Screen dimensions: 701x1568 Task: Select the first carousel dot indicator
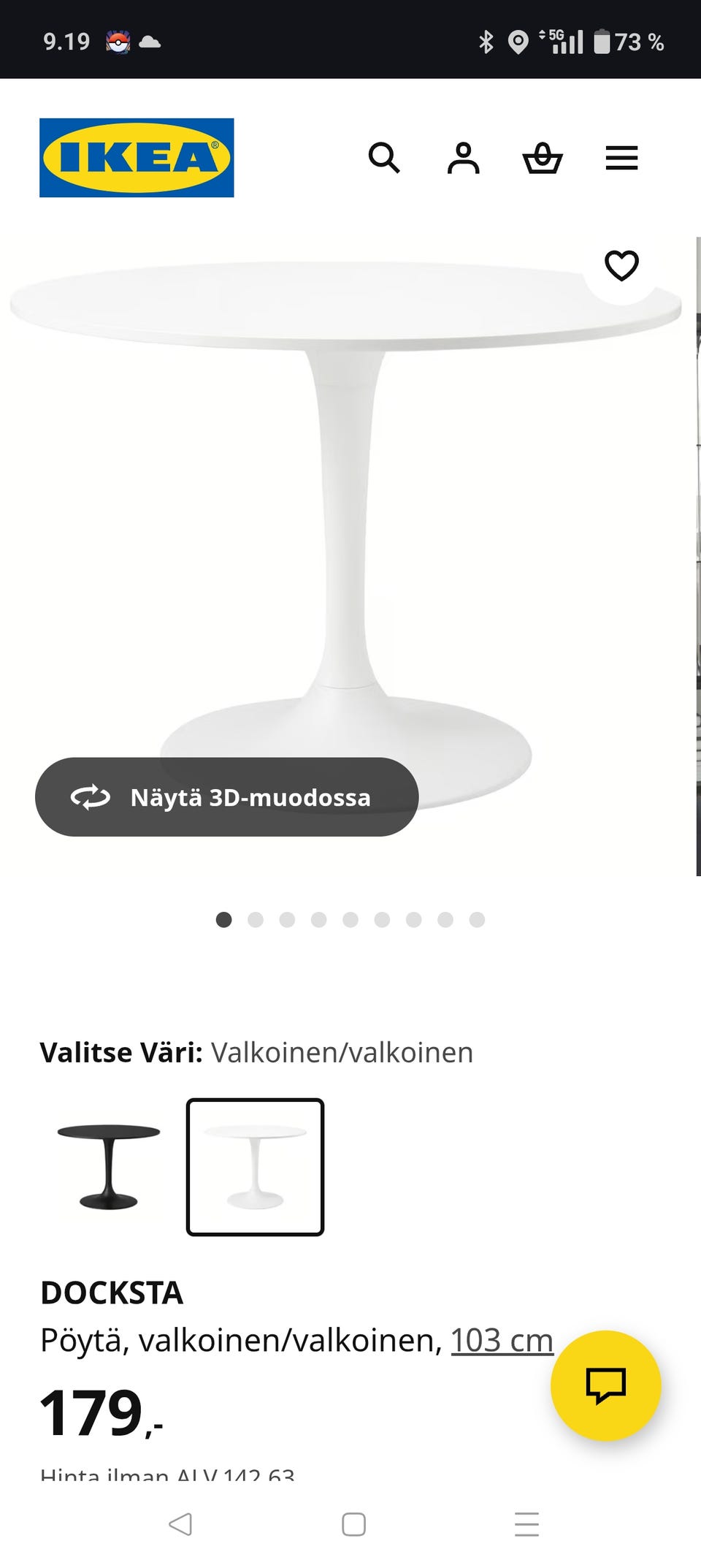223,920
